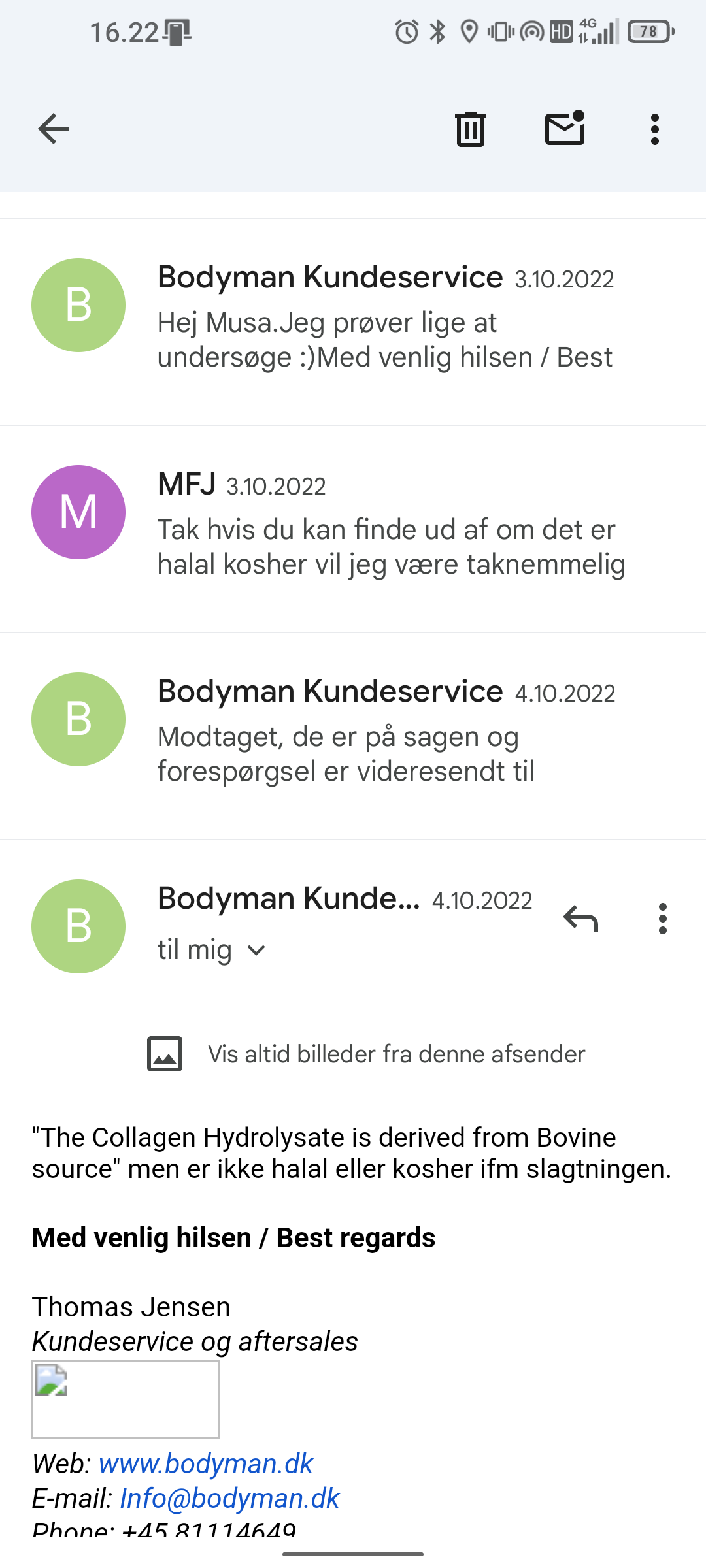Screen dimensions: 706x1568
Task: Always show images from this sender
Action: point(396,1054)
